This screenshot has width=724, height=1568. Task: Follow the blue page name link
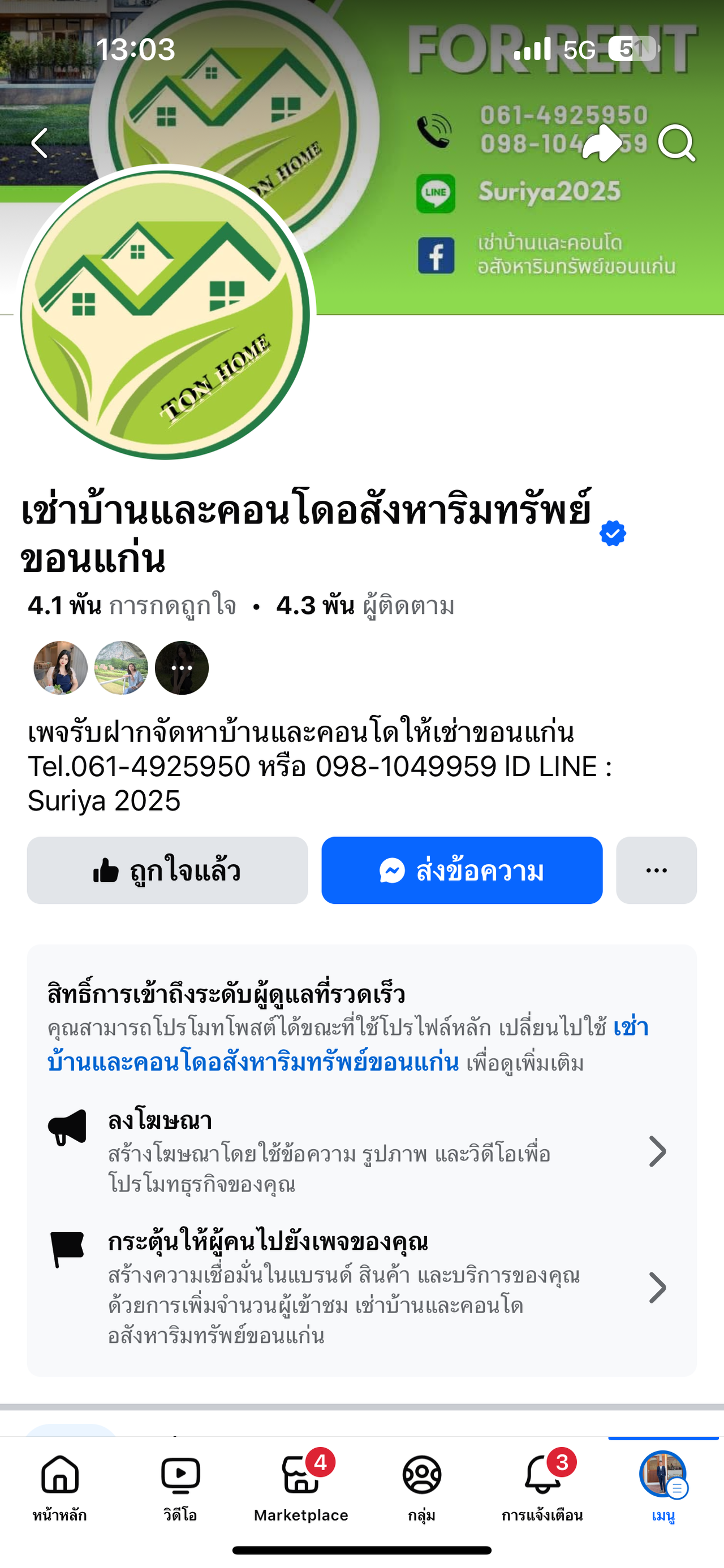[252, 1062]
